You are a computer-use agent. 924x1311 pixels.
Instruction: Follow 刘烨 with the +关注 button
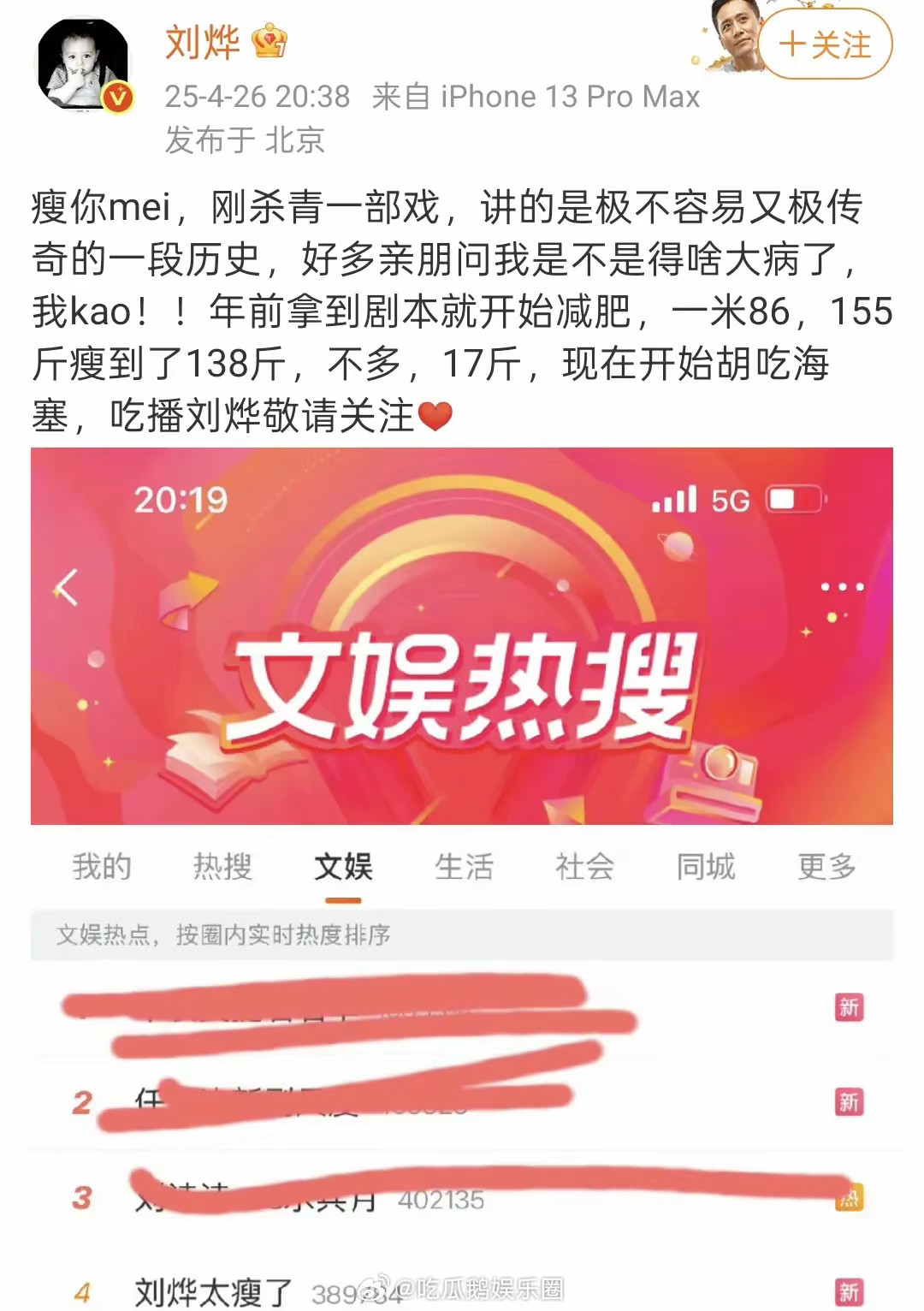(x=825, y=44)
